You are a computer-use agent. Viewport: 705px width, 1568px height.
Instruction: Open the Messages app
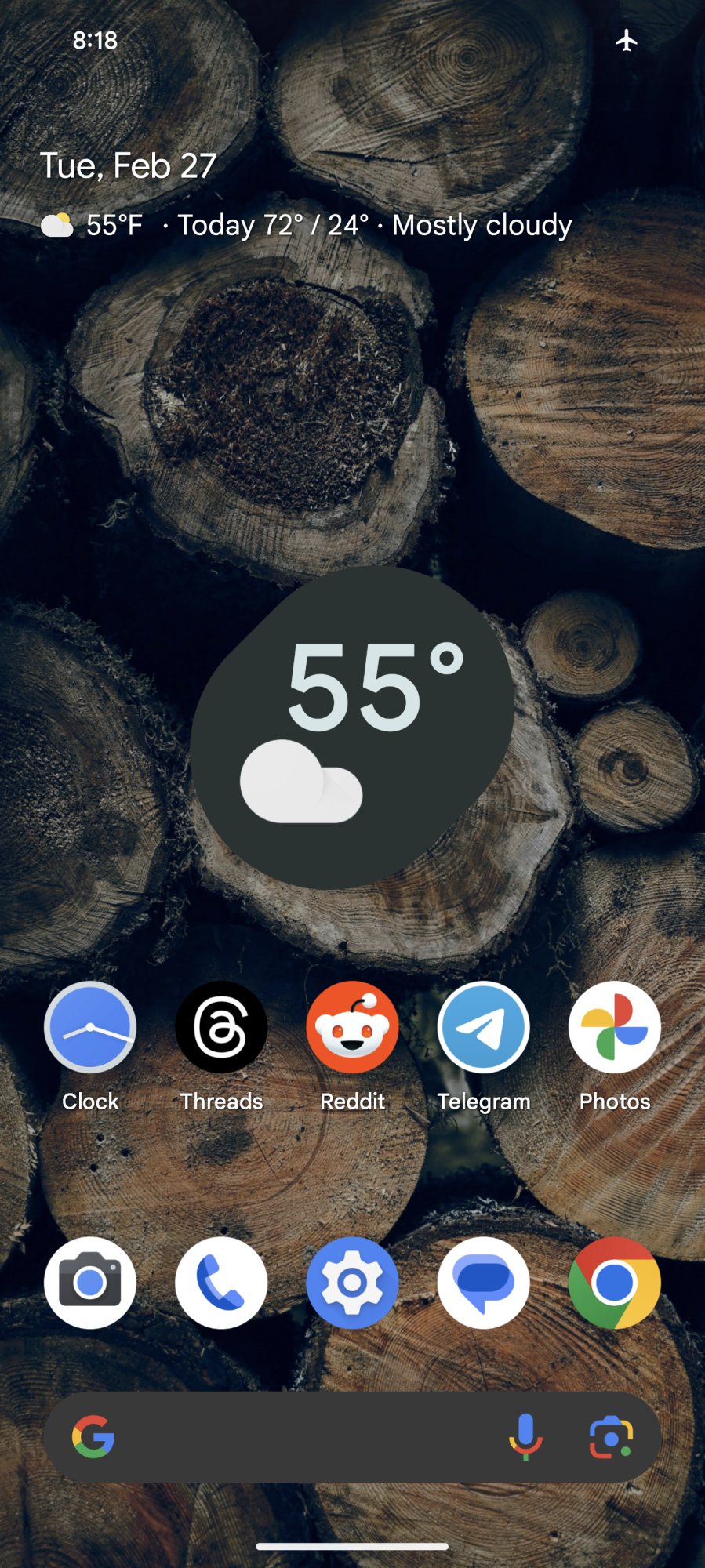[483, 1283]
